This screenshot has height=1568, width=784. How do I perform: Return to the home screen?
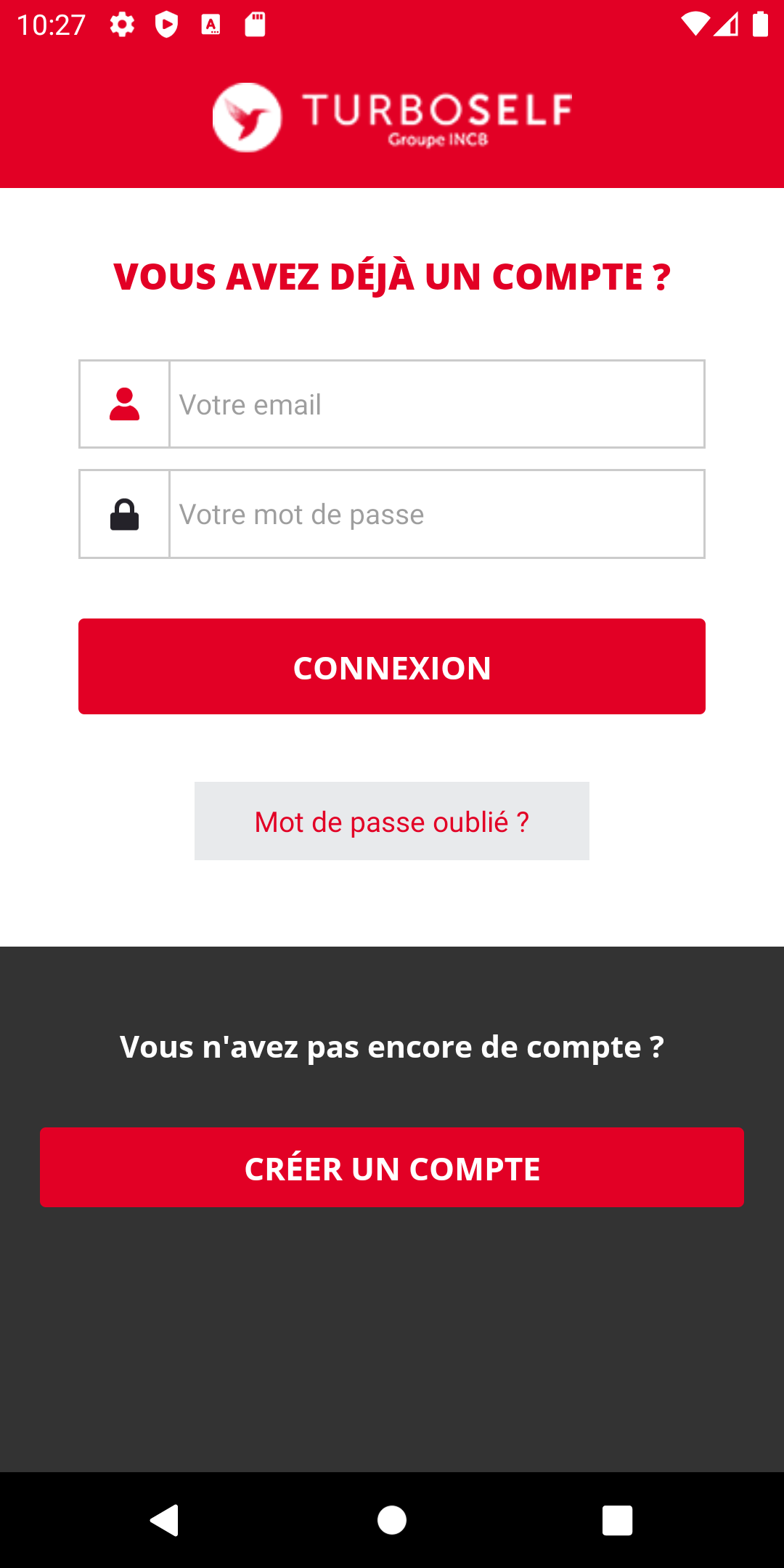[x=392, y=1520]
